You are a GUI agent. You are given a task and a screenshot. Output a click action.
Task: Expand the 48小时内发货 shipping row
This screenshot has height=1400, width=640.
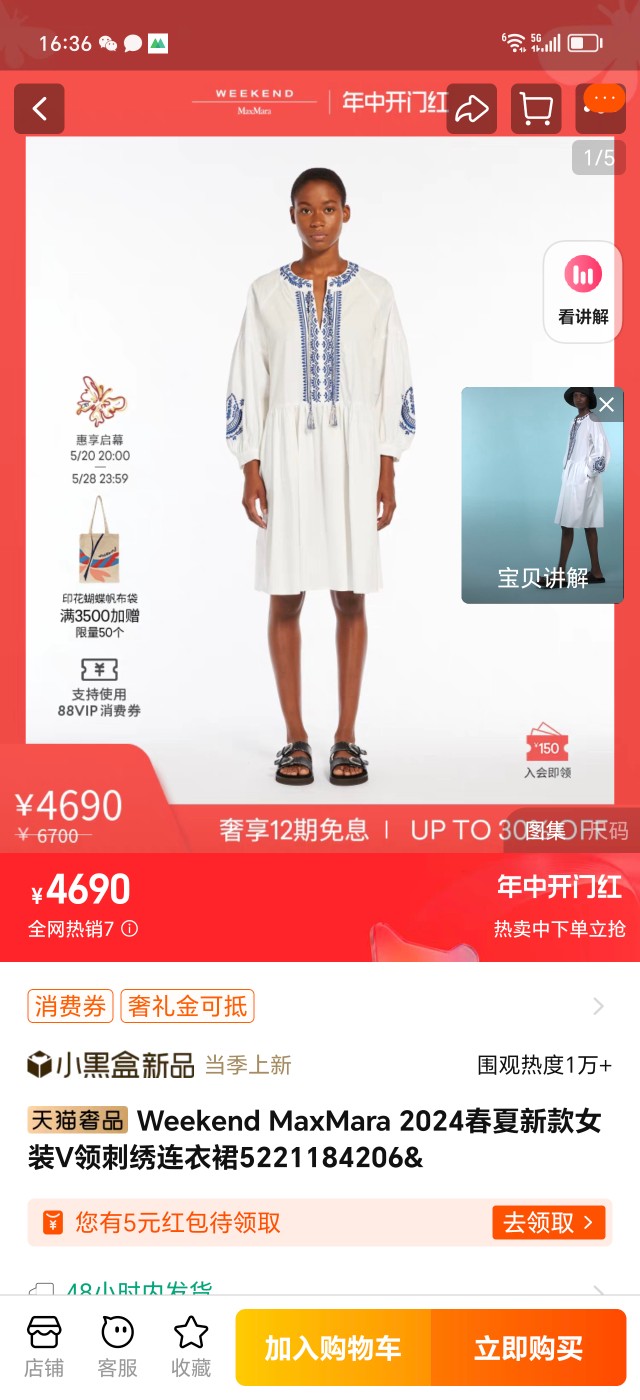pyautogui.click(x=598, y=1290)
